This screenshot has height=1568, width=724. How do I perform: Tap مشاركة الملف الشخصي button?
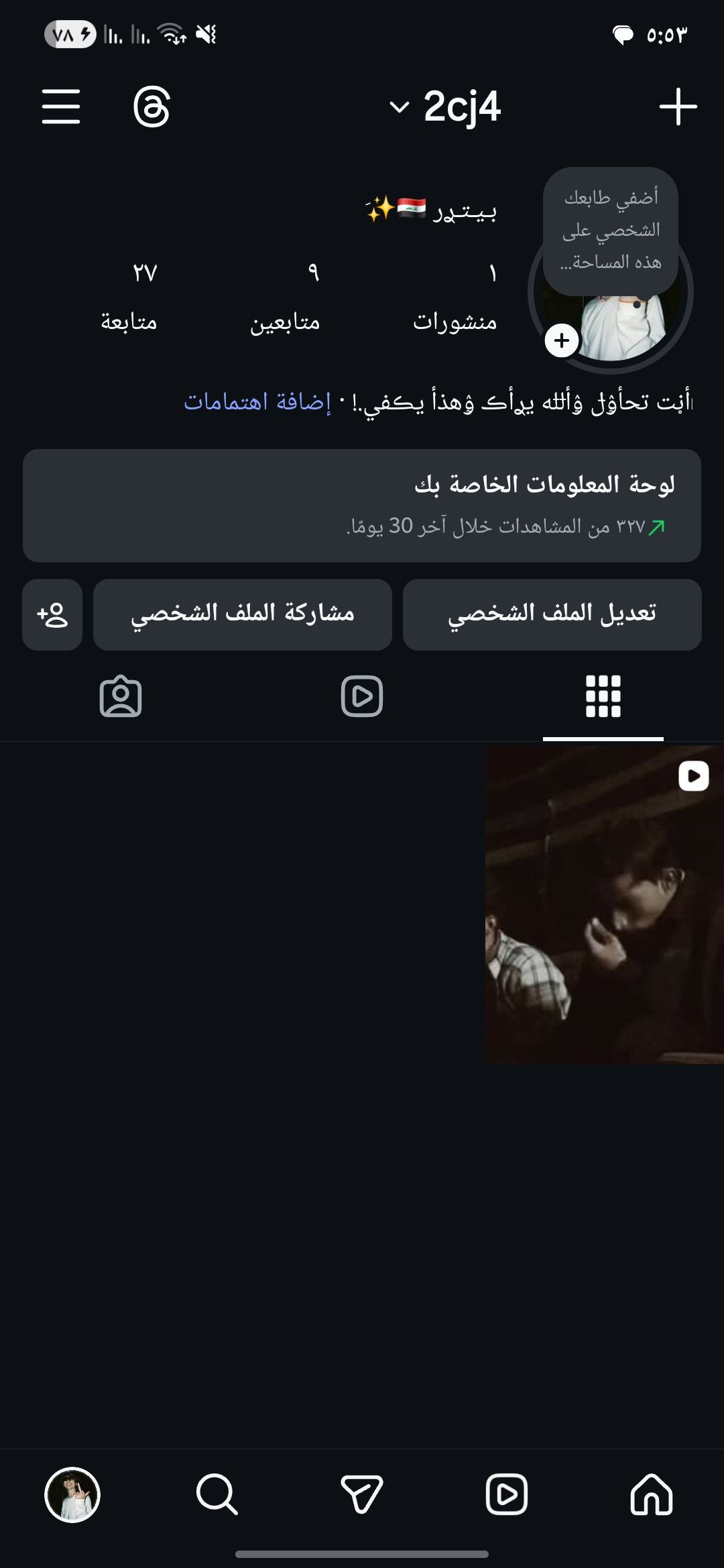pos(243,614)
